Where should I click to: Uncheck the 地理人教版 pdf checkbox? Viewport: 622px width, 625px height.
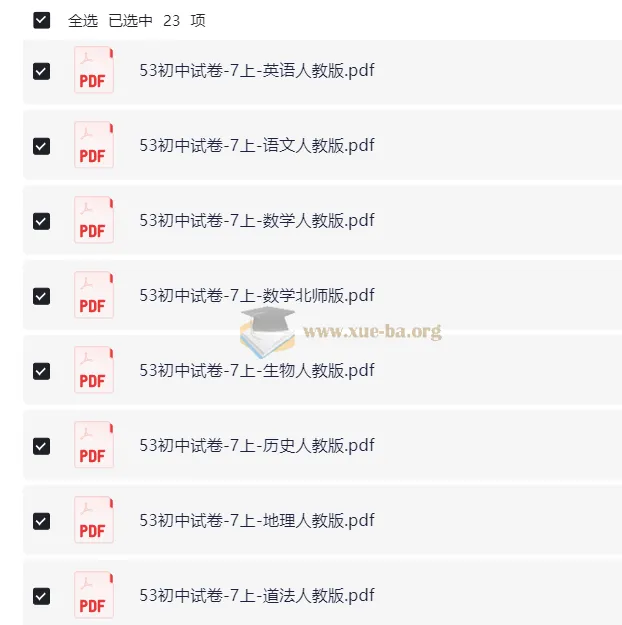click(x=41, y=521)
